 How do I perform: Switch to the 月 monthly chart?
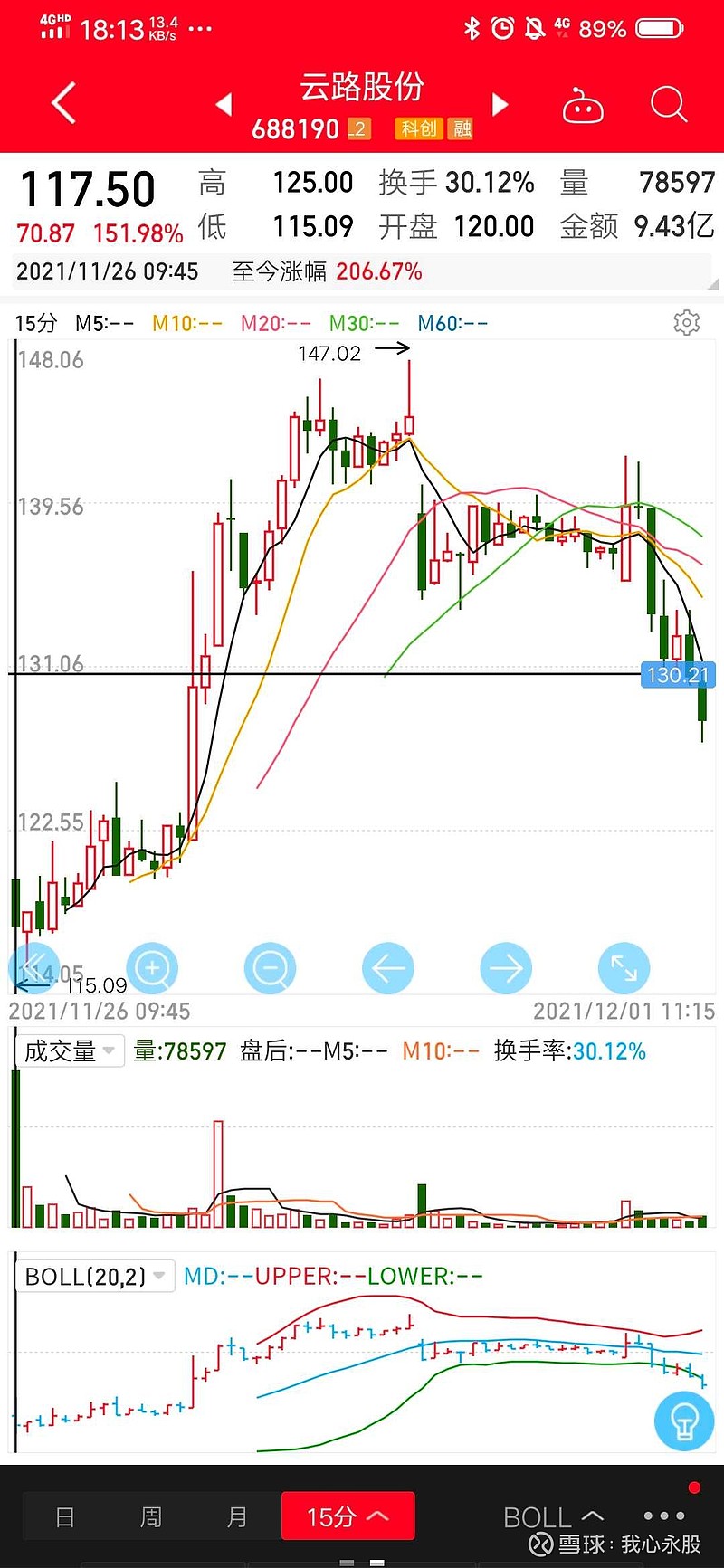tap(237, 1516)
